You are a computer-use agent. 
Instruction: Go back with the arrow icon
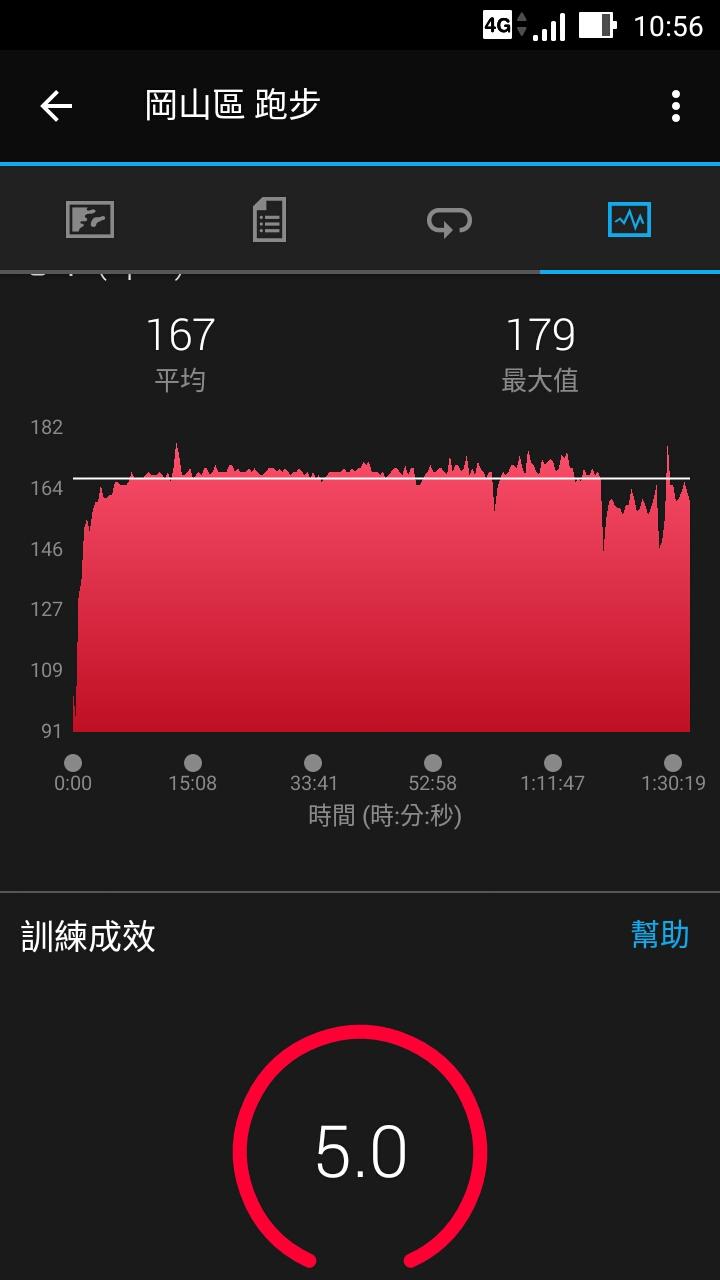click(x=56, y=106)
